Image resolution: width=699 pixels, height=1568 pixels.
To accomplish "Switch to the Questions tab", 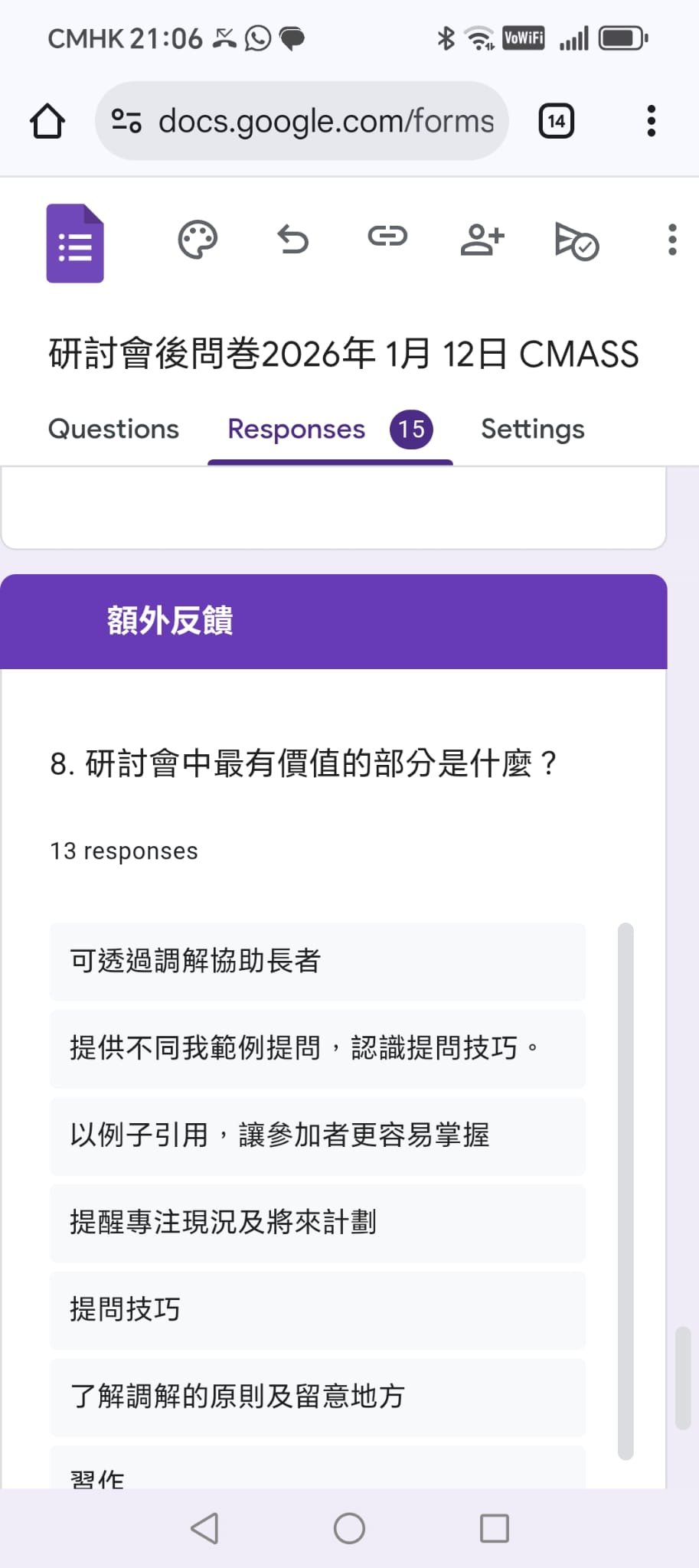I will click(x=113, y=429).
